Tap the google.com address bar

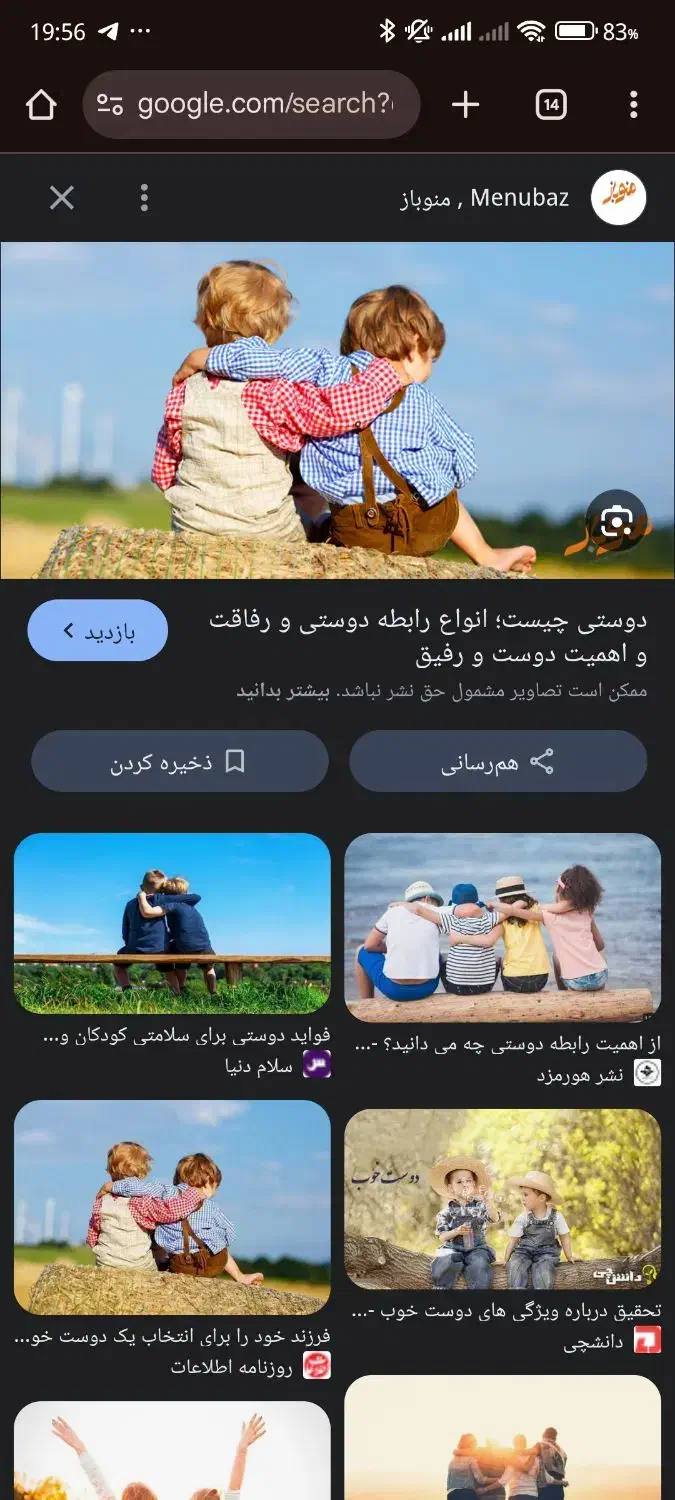(x=251, y=104)
